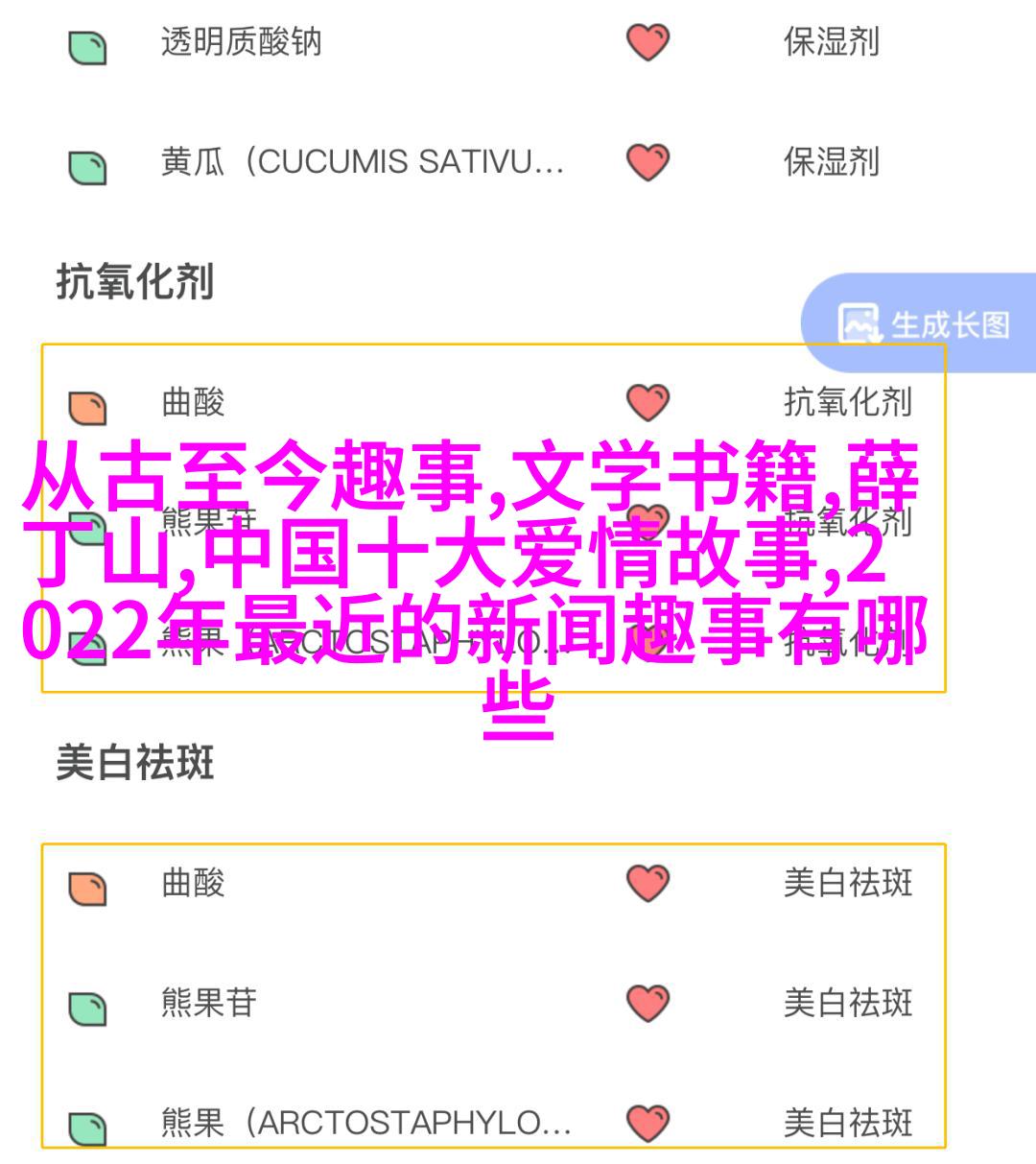View 熊果苷 in the 美白祛斑 list

pos(208,1004)
